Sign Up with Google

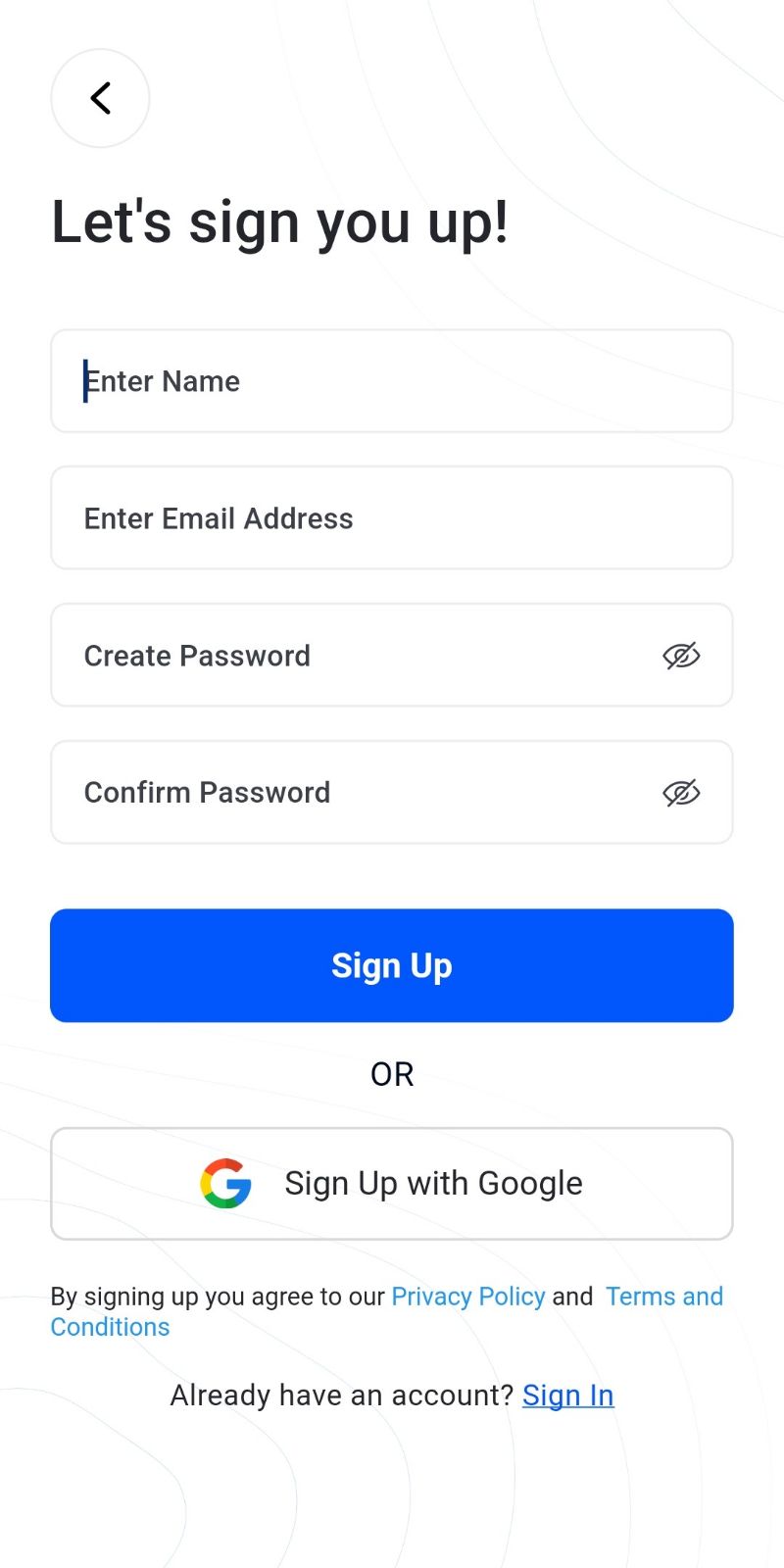[x=392, y=1184]
